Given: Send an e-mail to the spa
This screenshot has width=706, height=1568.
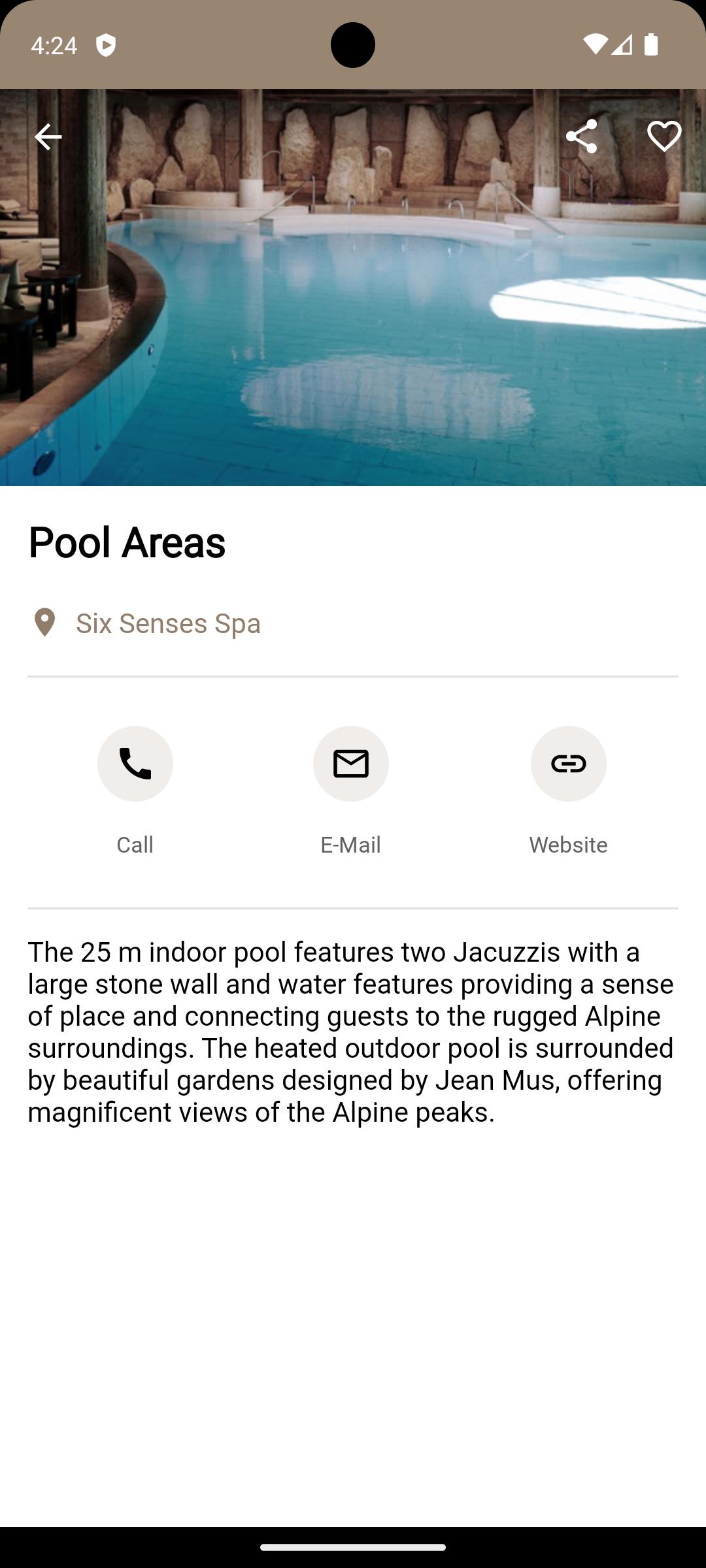Looking at the screenshot, I should [351, 764].
